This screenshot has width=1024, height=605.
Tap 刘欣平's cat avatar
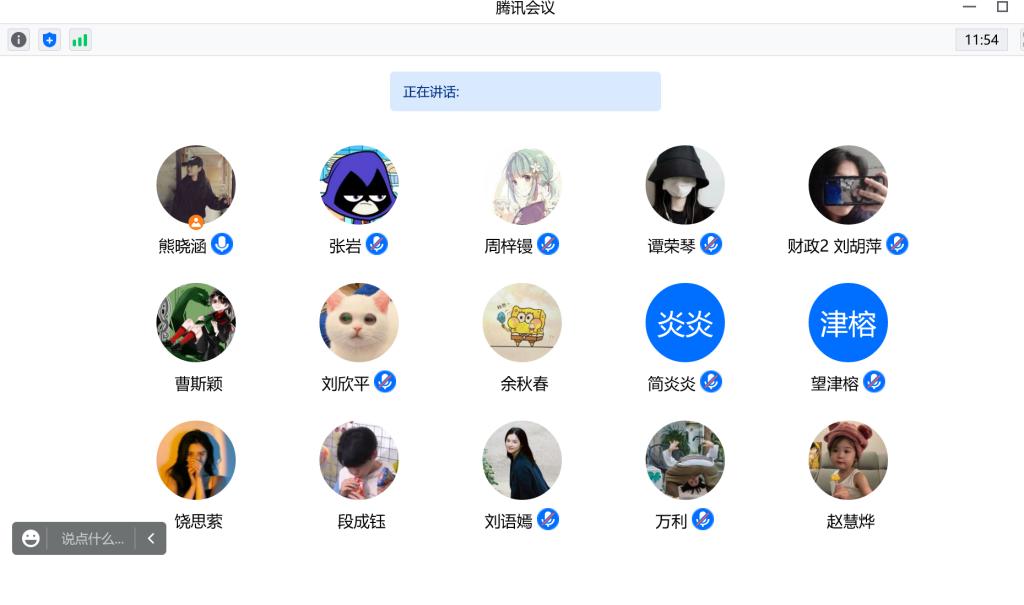pyautogui.click(x=359, y=322)
